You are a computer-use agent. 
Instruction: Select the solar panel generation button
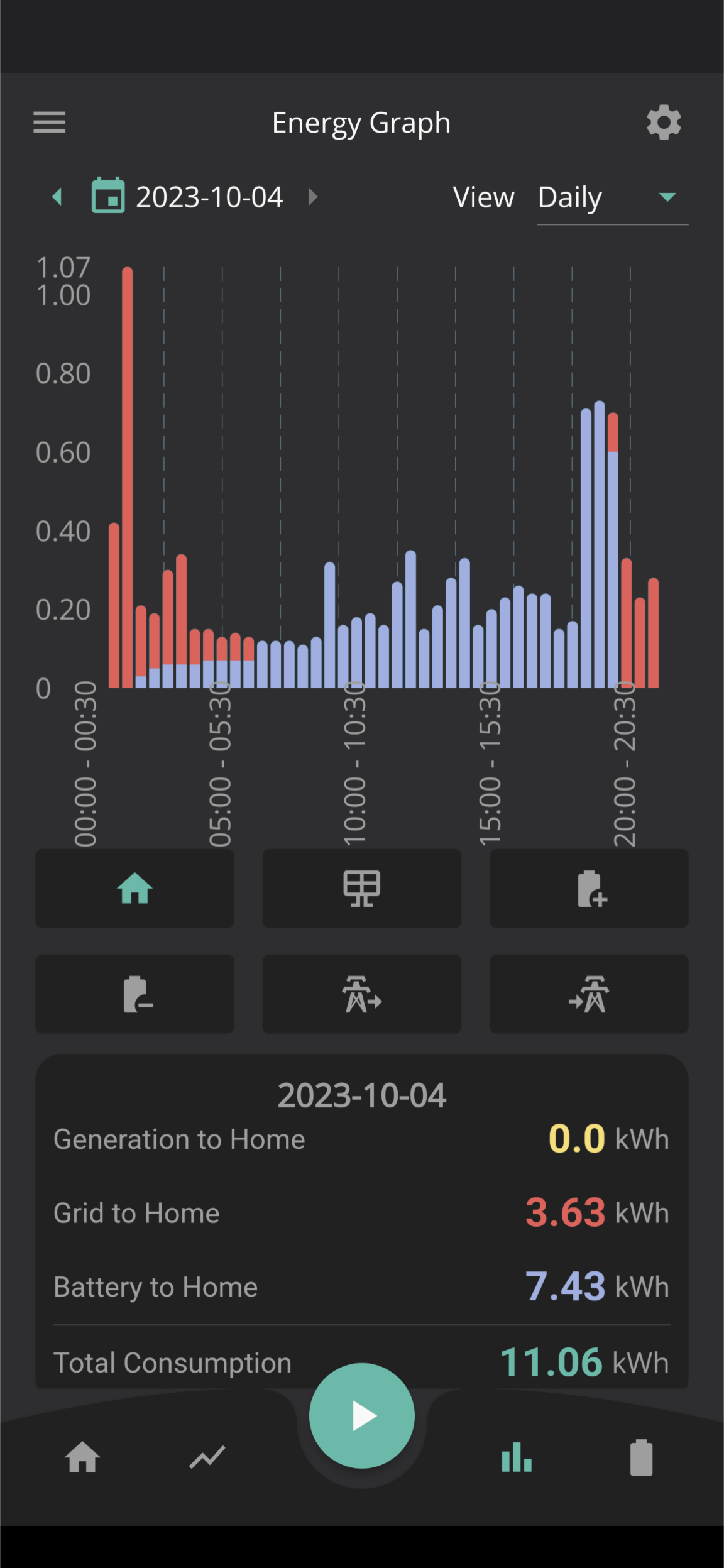tap(362, 889)
